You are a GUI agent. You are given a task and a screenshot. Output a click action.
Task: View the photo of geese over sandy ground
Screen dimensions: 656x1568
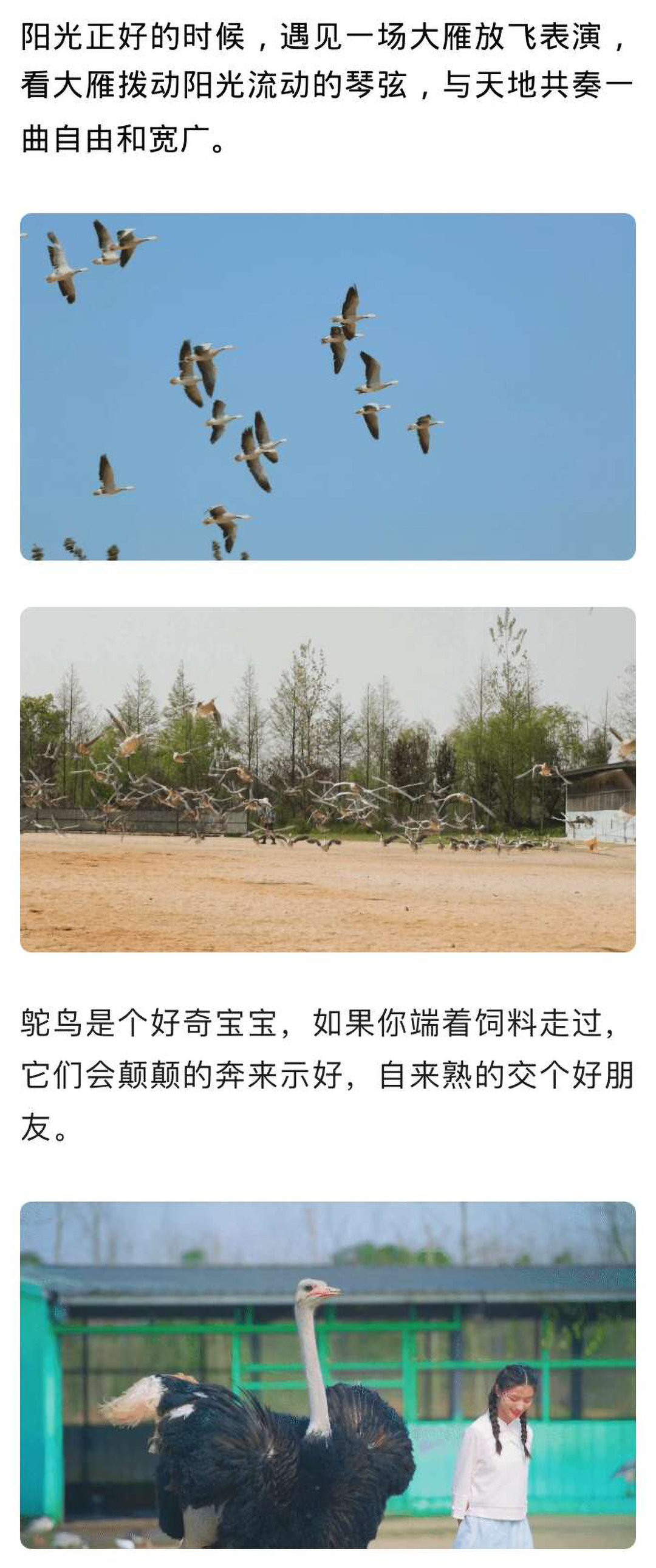328,779
